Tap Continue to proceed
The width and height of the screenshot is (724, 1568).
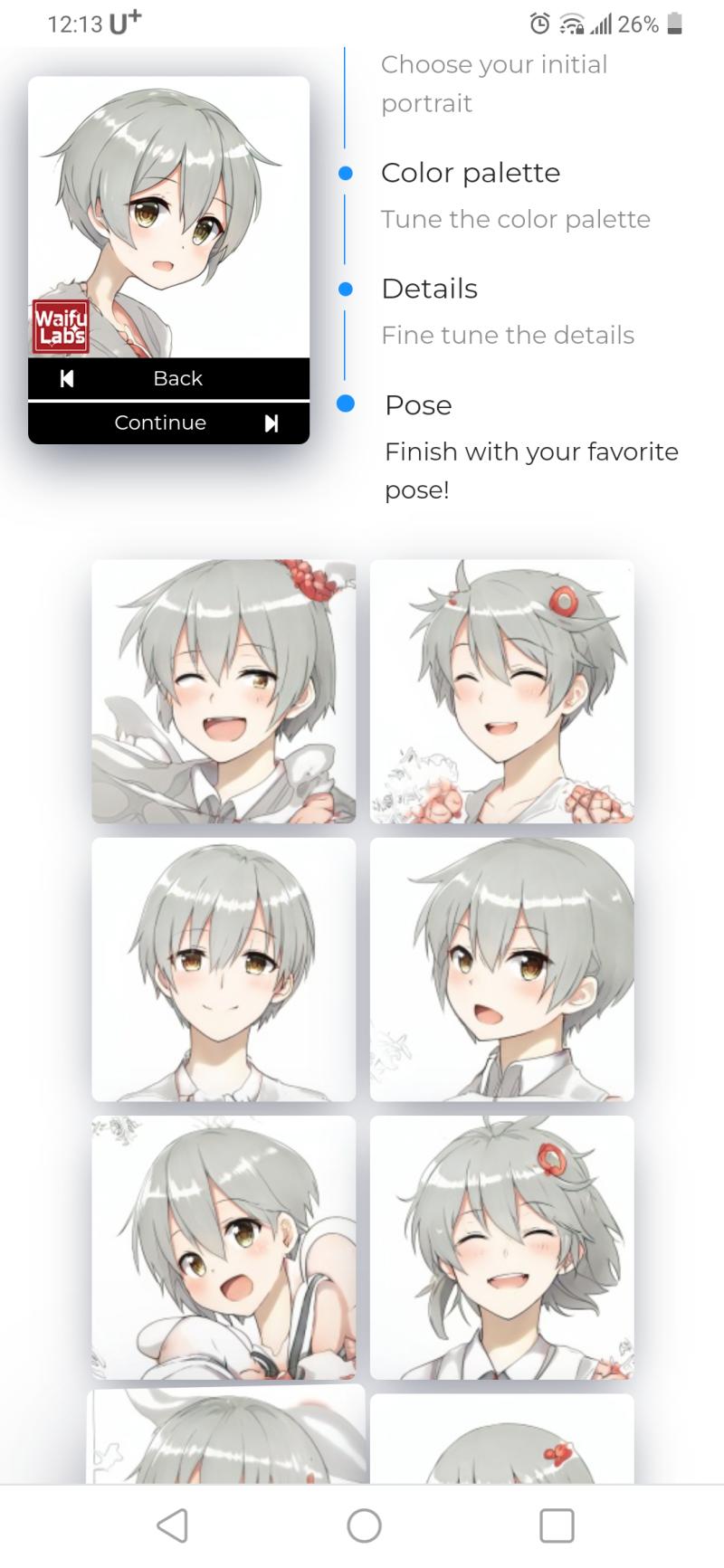[168, 423]
